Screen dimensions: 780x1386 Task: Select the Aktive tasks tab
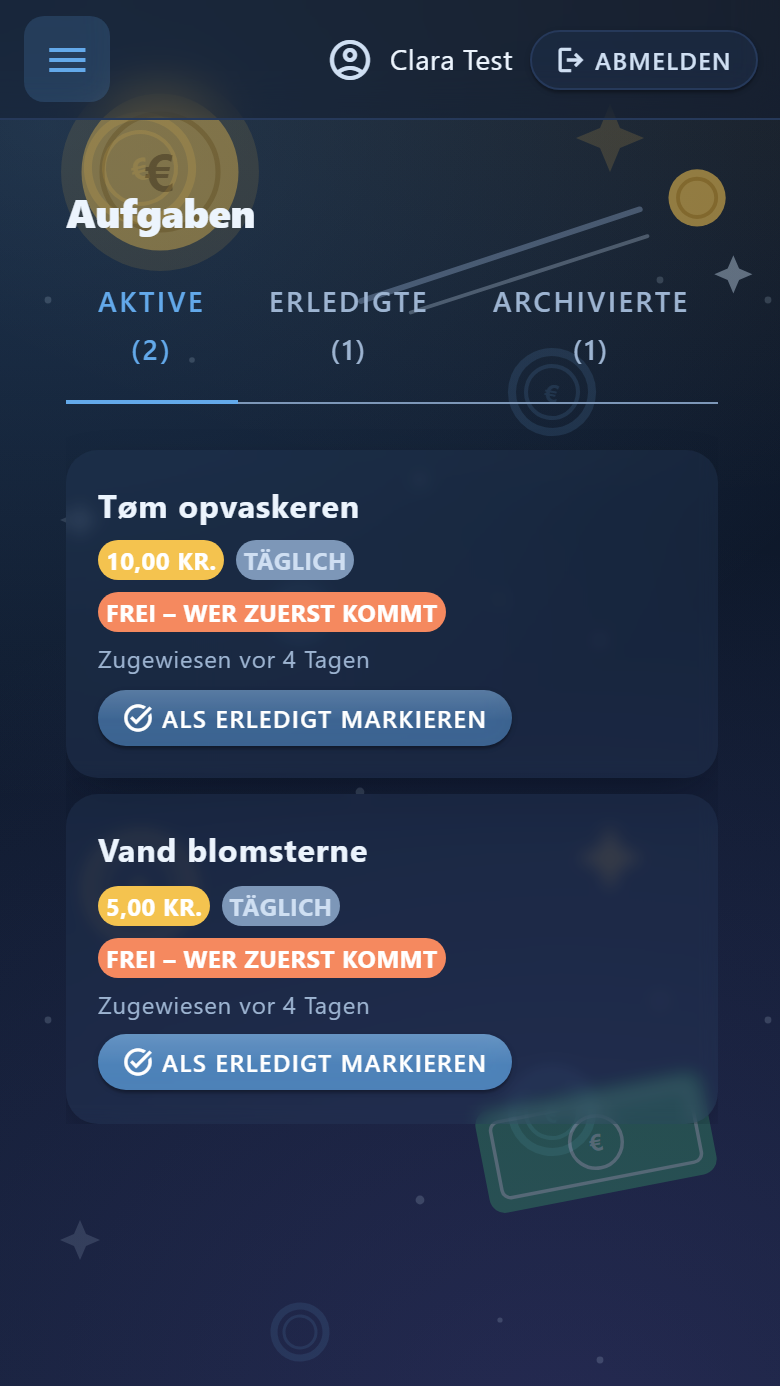click(x=152, y=327)
